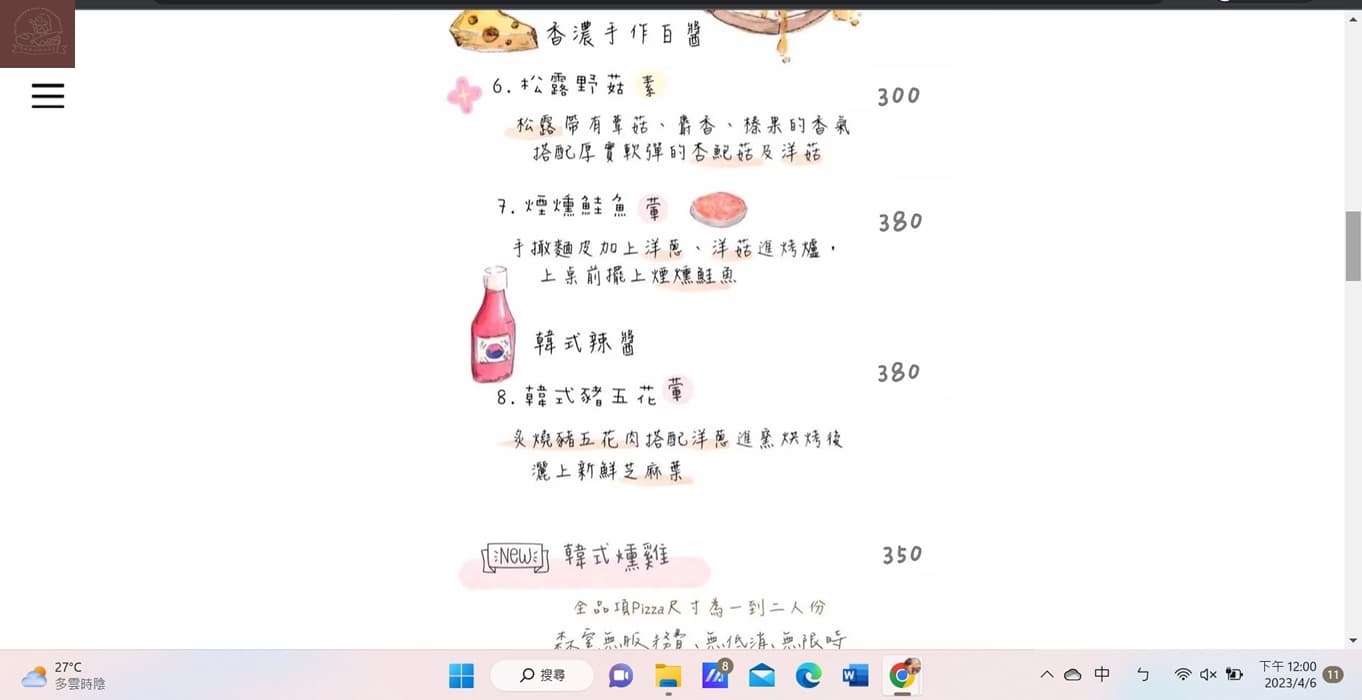Open the network, volume and battery panel
Viewport: 1362px width, 700px height.
pos(1208,675)
